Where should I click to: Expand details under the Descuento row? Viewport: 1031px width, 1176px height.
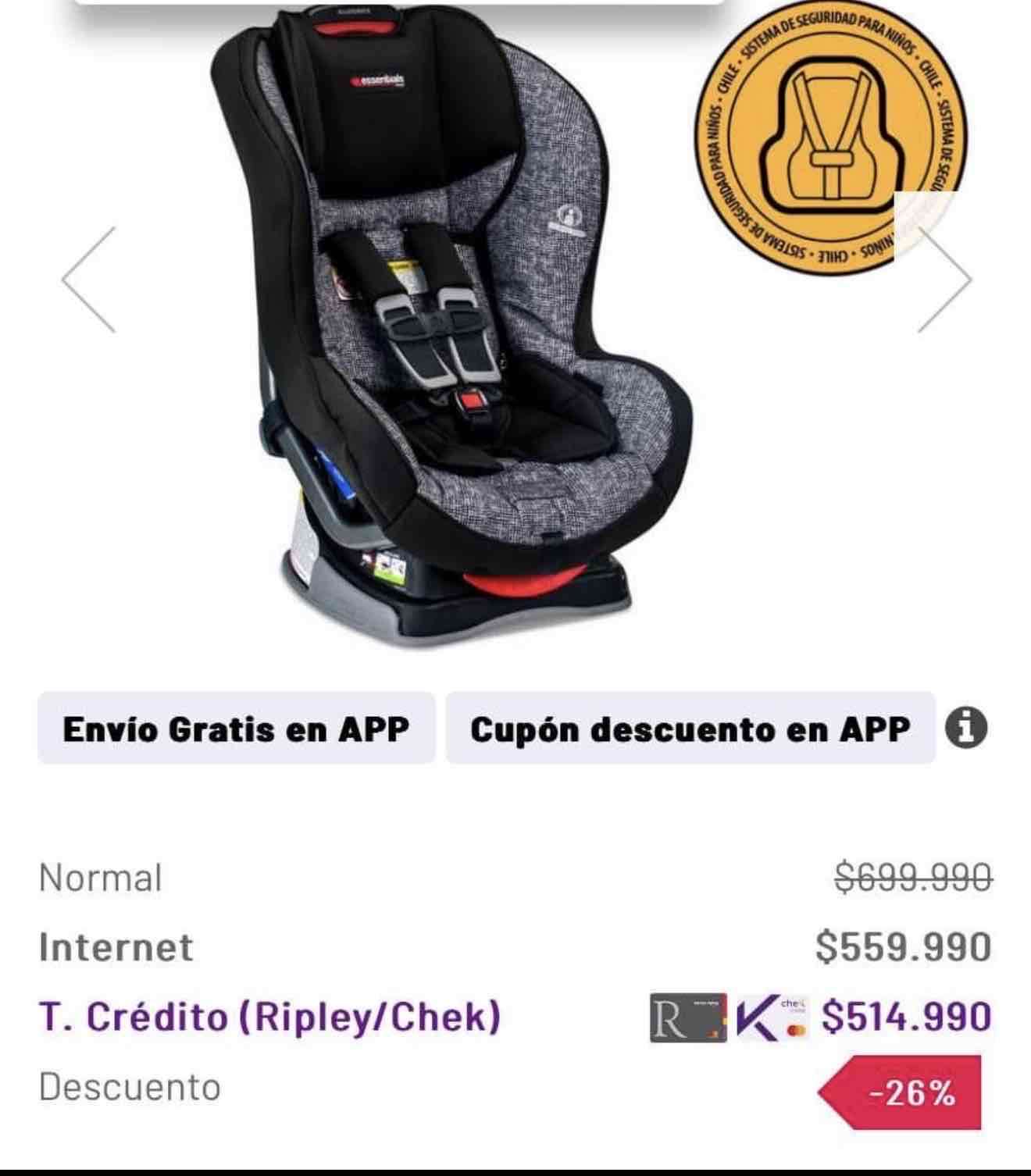coord(130,1087)
